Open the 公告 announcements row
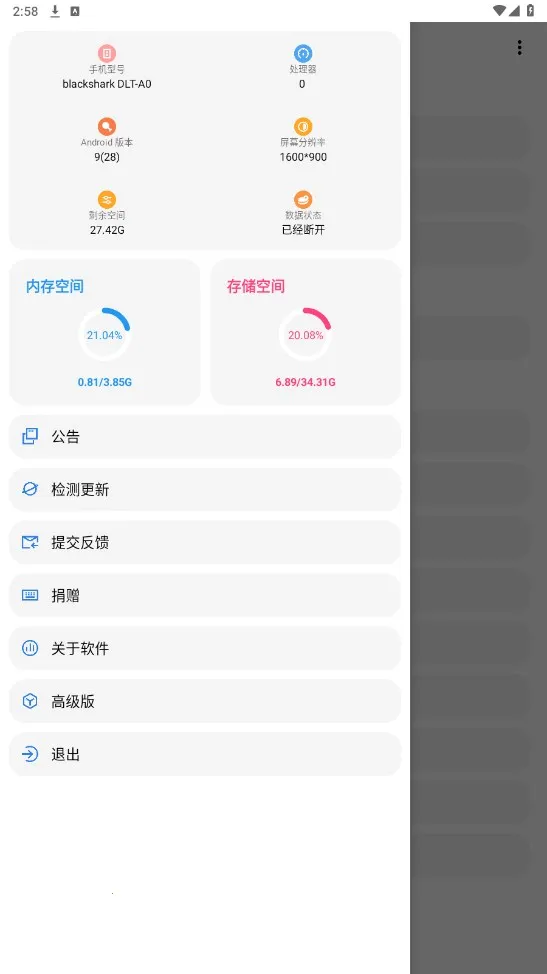The height and width of the screenshot is (974, 547). tap(205, 437)
